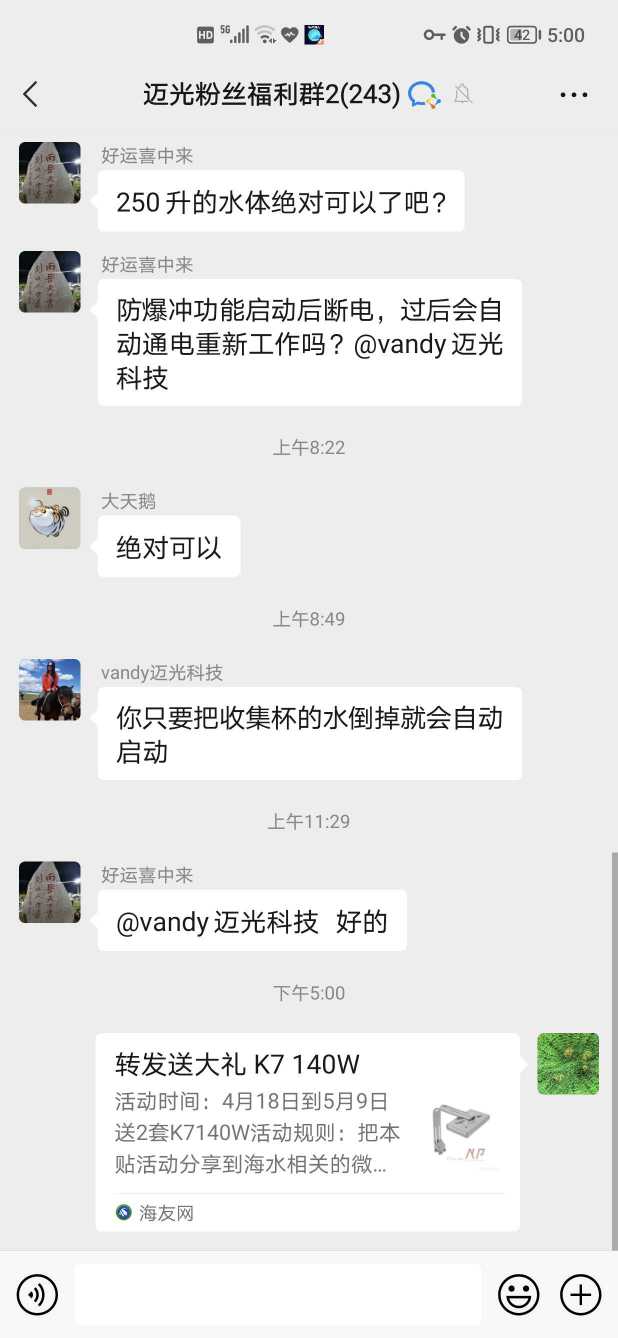
Task: Open the shared link 转发送大礼 K7 140W
Action: coord(308,1130)
